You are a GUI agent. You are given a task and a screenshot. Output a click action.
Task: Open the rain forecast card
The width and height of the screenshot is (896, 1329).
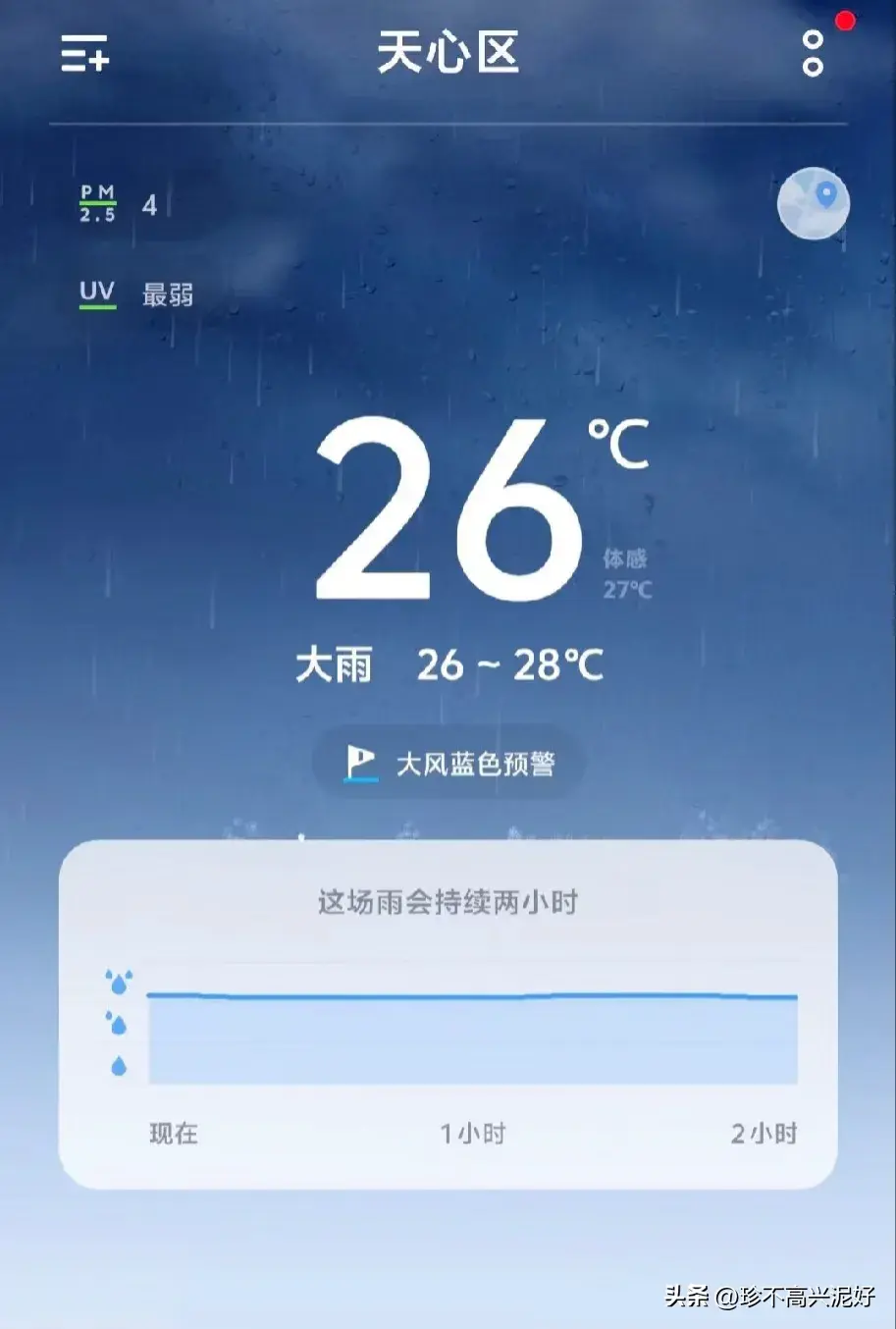448,1014
